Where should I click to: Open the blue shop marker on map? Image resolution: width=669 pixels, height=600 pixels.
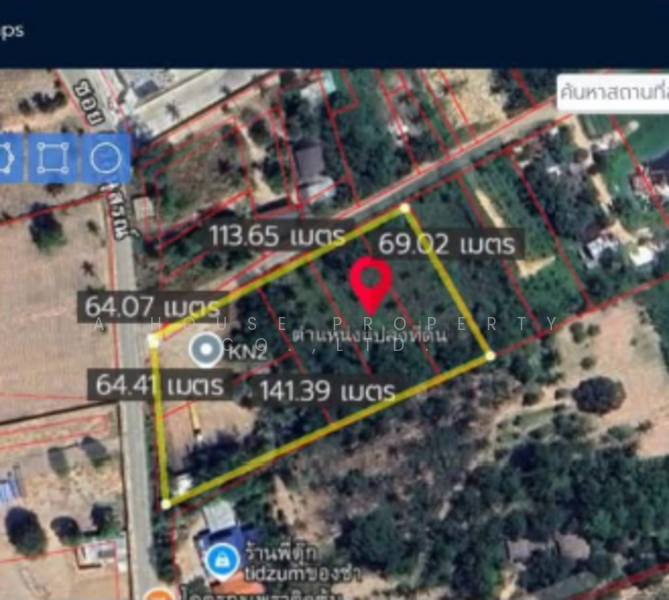(217, 563)
